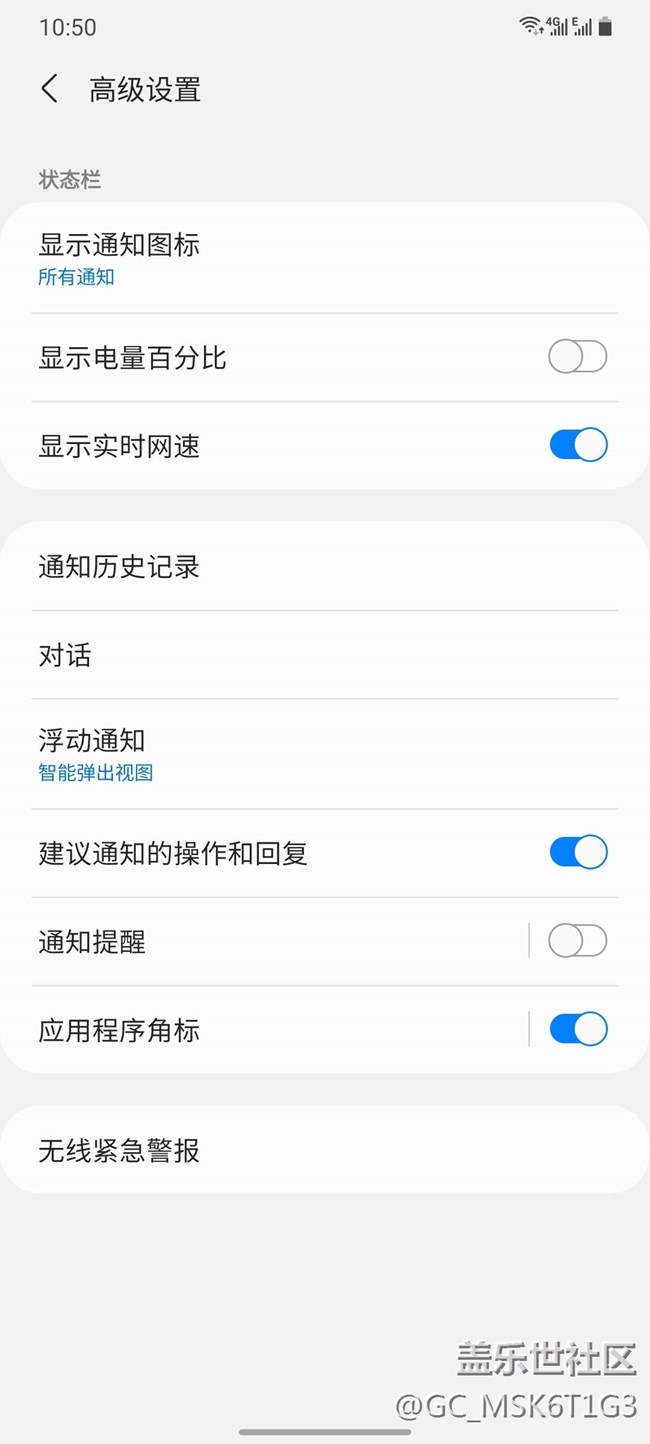The image size is (650, 1444).
Task: Turn off the 显示实时网速 switch
Action: 578,445
